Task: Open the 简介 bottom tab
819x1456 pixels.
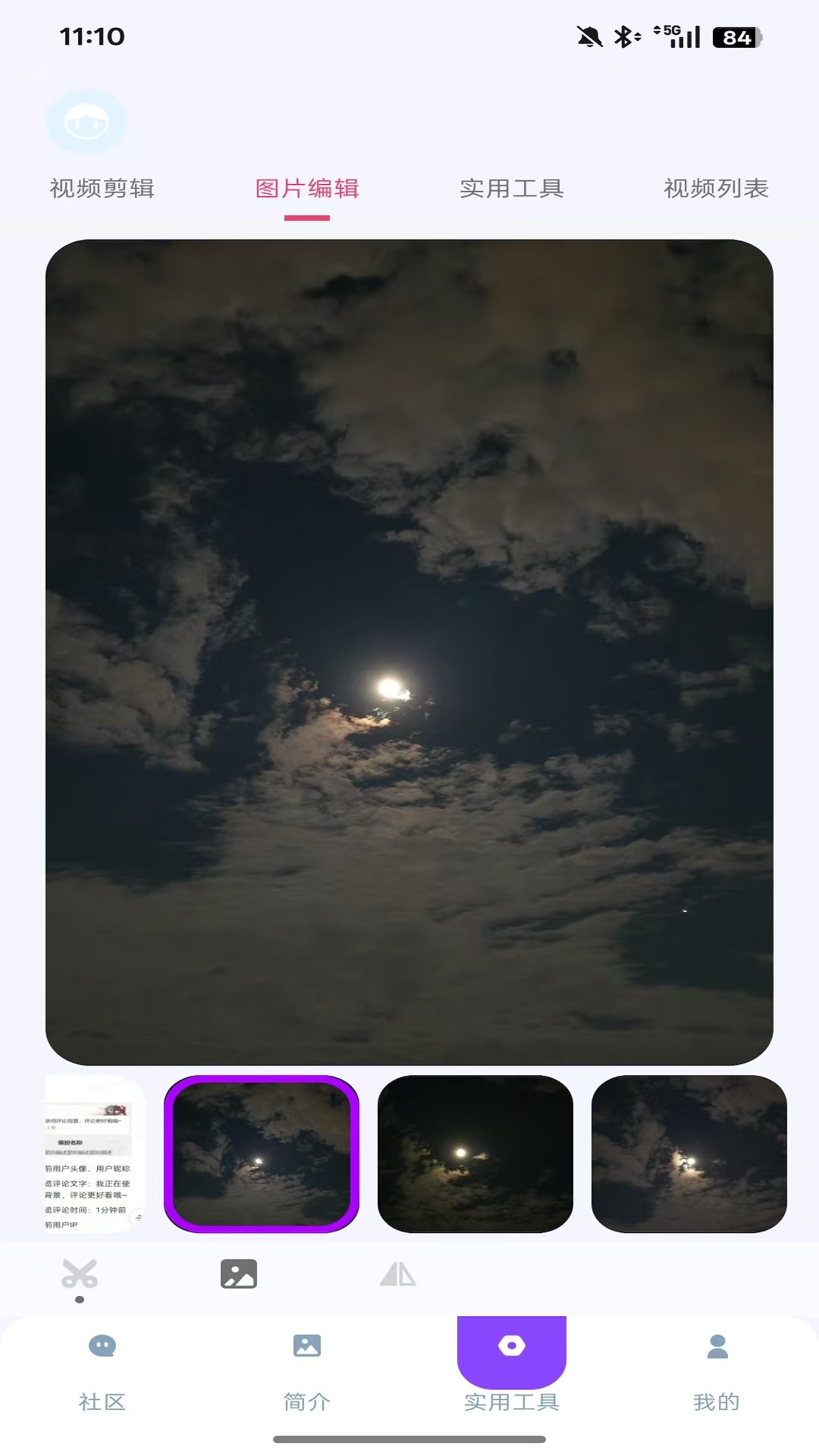Action: click(307, 1371)
